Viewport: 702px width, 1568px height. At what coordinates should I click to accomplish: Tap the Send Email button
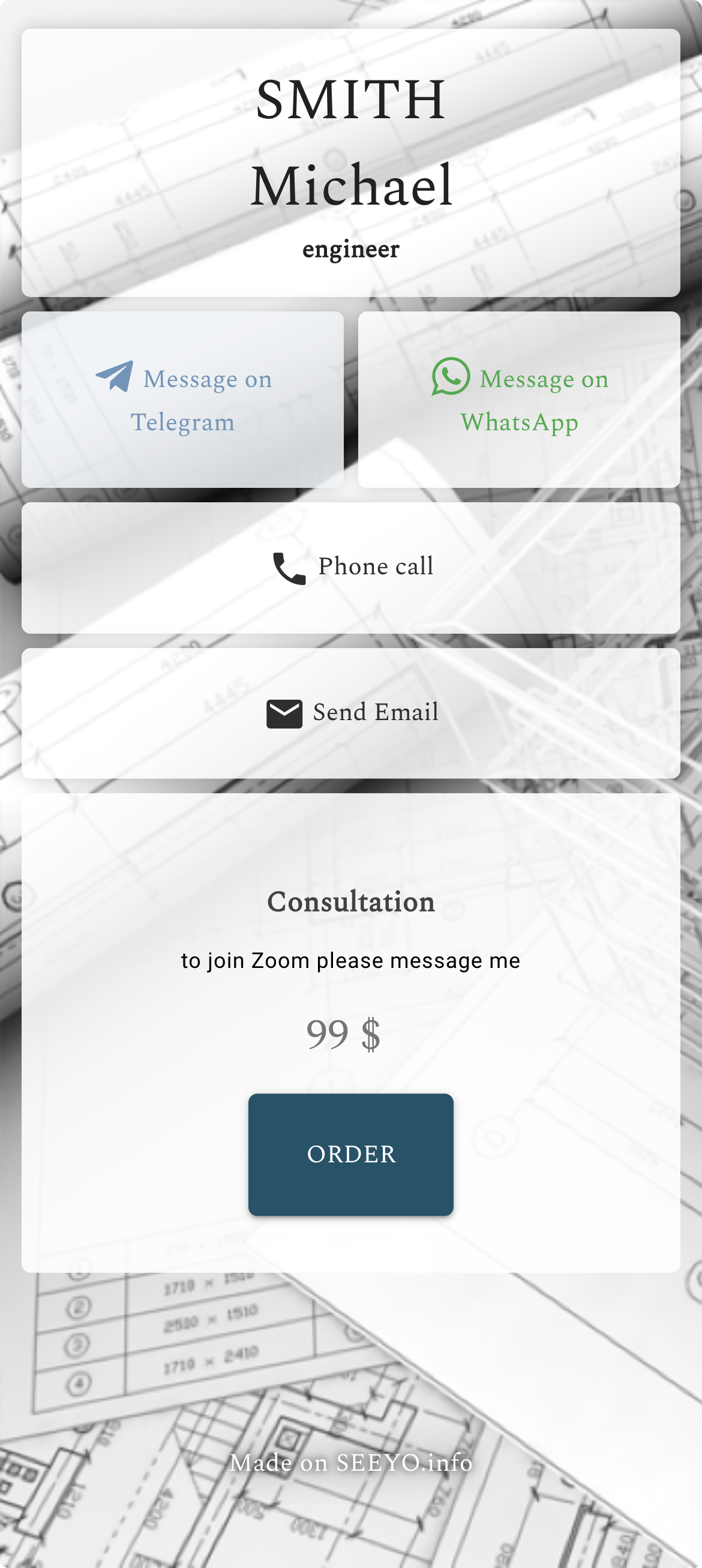pyautogui.click(x=350, y=713)
